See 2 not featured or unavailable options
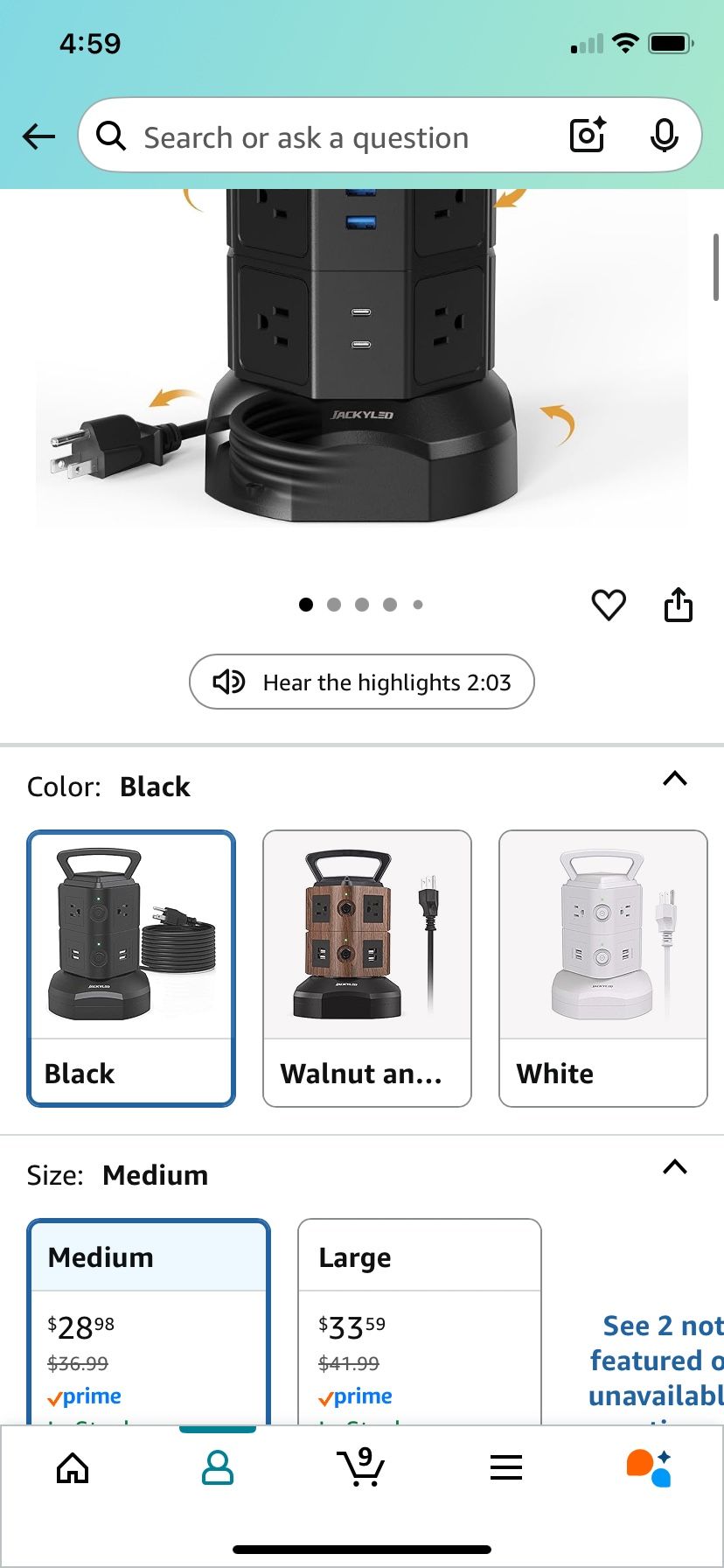724x1568 pixels. (656, 1361)
